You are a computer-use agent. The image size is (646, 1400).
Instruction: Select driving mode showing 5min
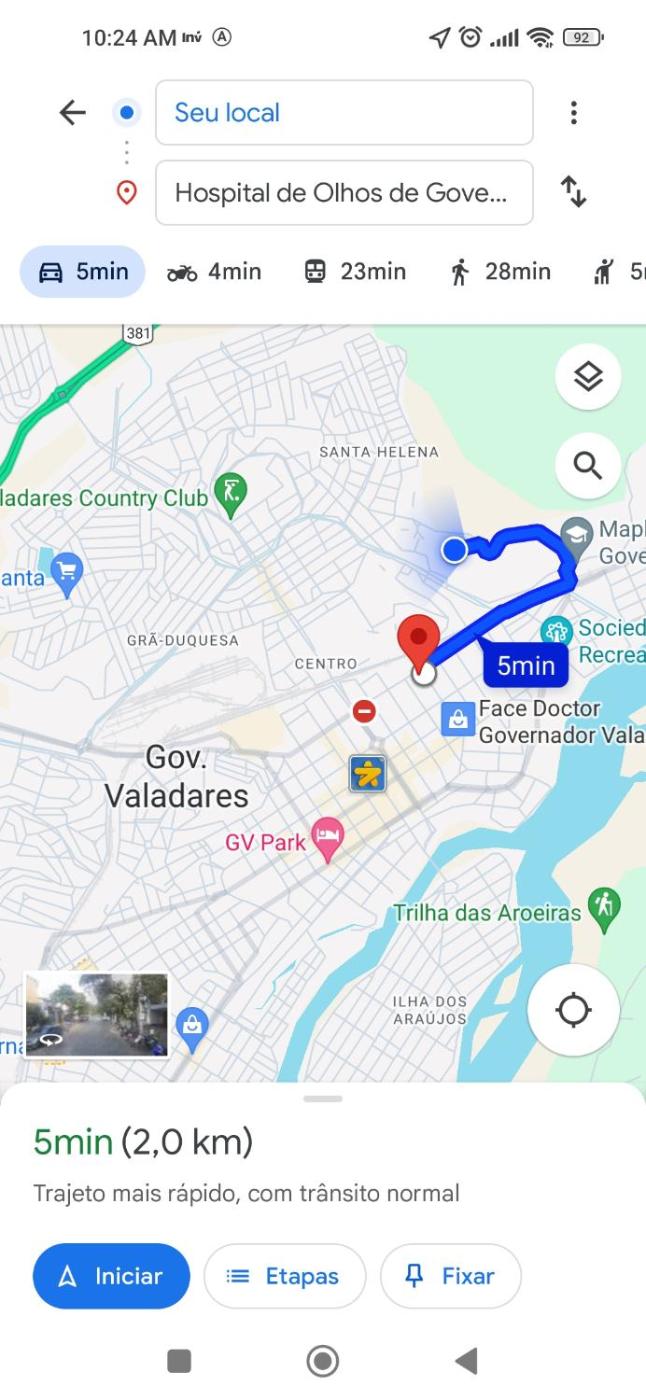[83, 271]
